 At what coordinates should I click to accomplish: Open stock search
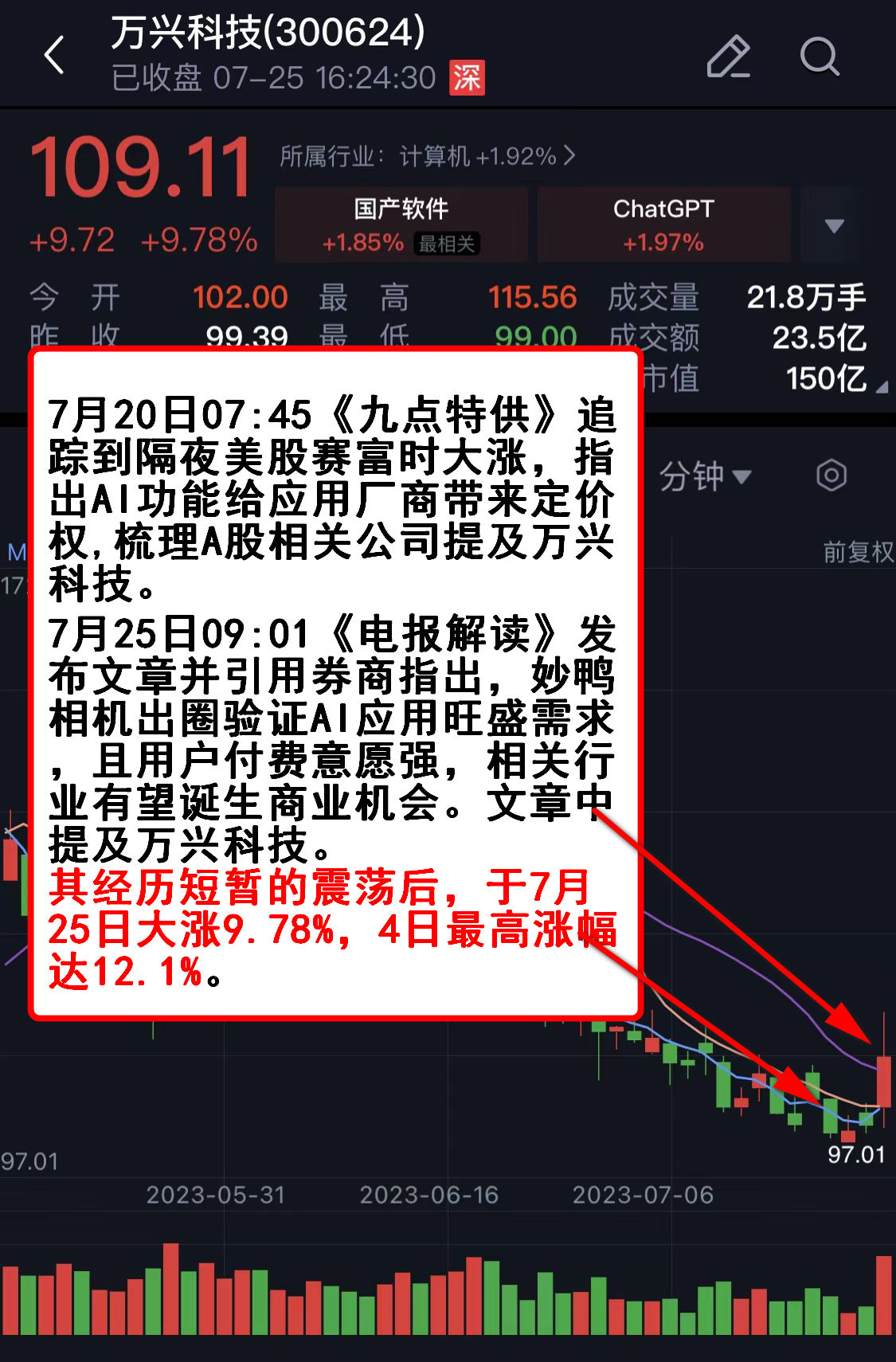(819, 57)
